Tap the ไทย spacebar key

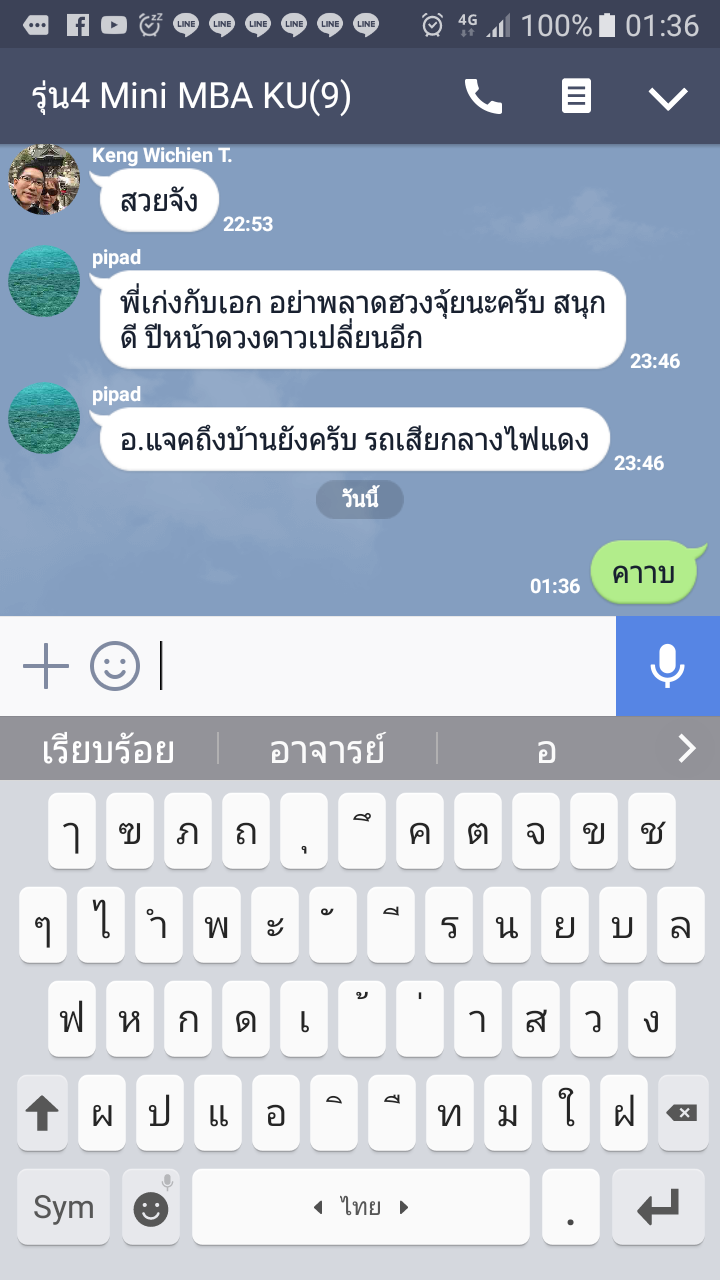(360, 1207)
